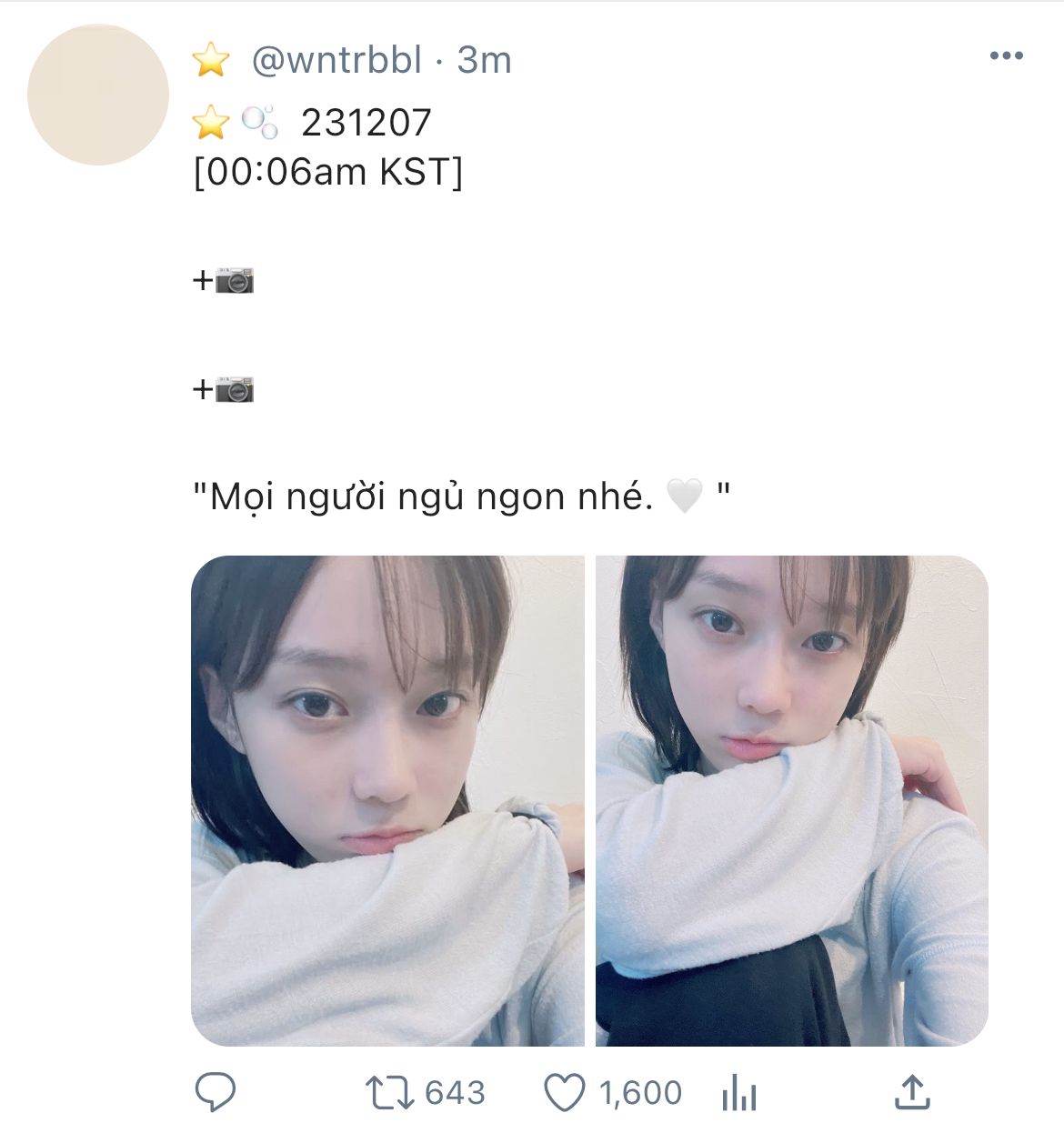Open the right selfie photo
This screenshot has height=1133, width=1064.
[x=792, y=800]
